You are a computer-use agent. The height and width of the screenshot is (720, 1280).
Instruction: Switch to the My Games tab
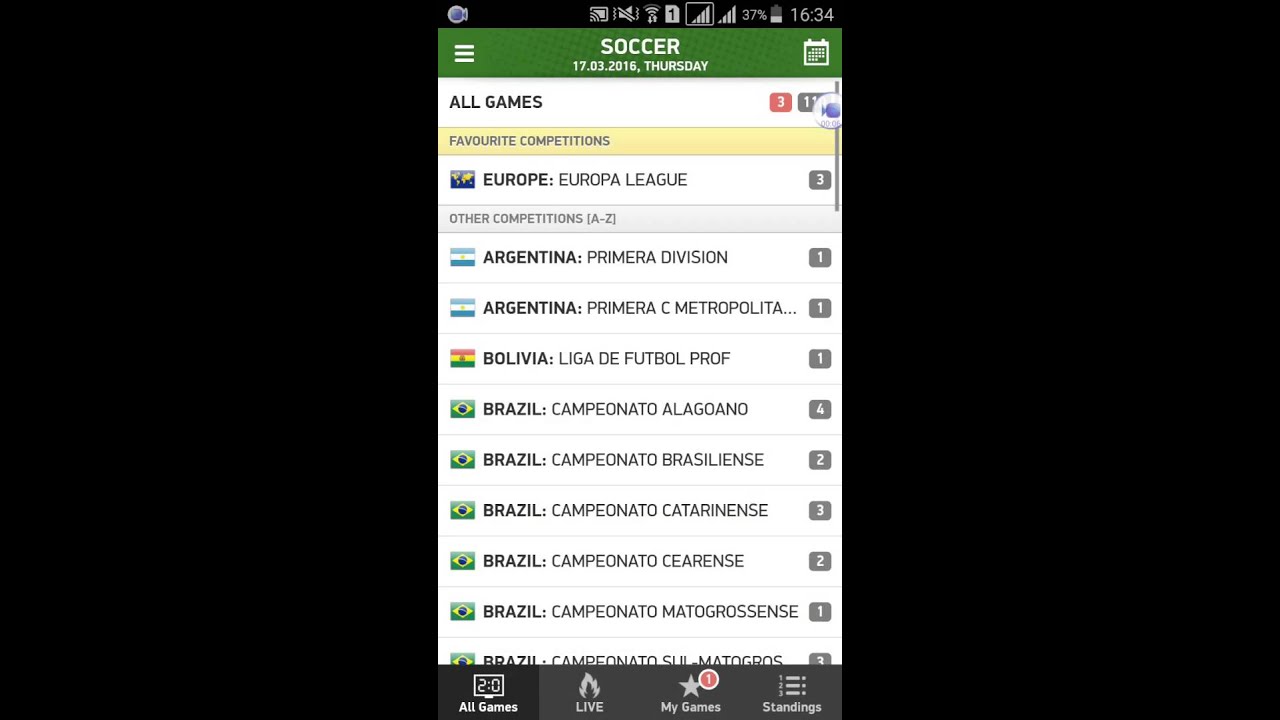pos(690,693)
